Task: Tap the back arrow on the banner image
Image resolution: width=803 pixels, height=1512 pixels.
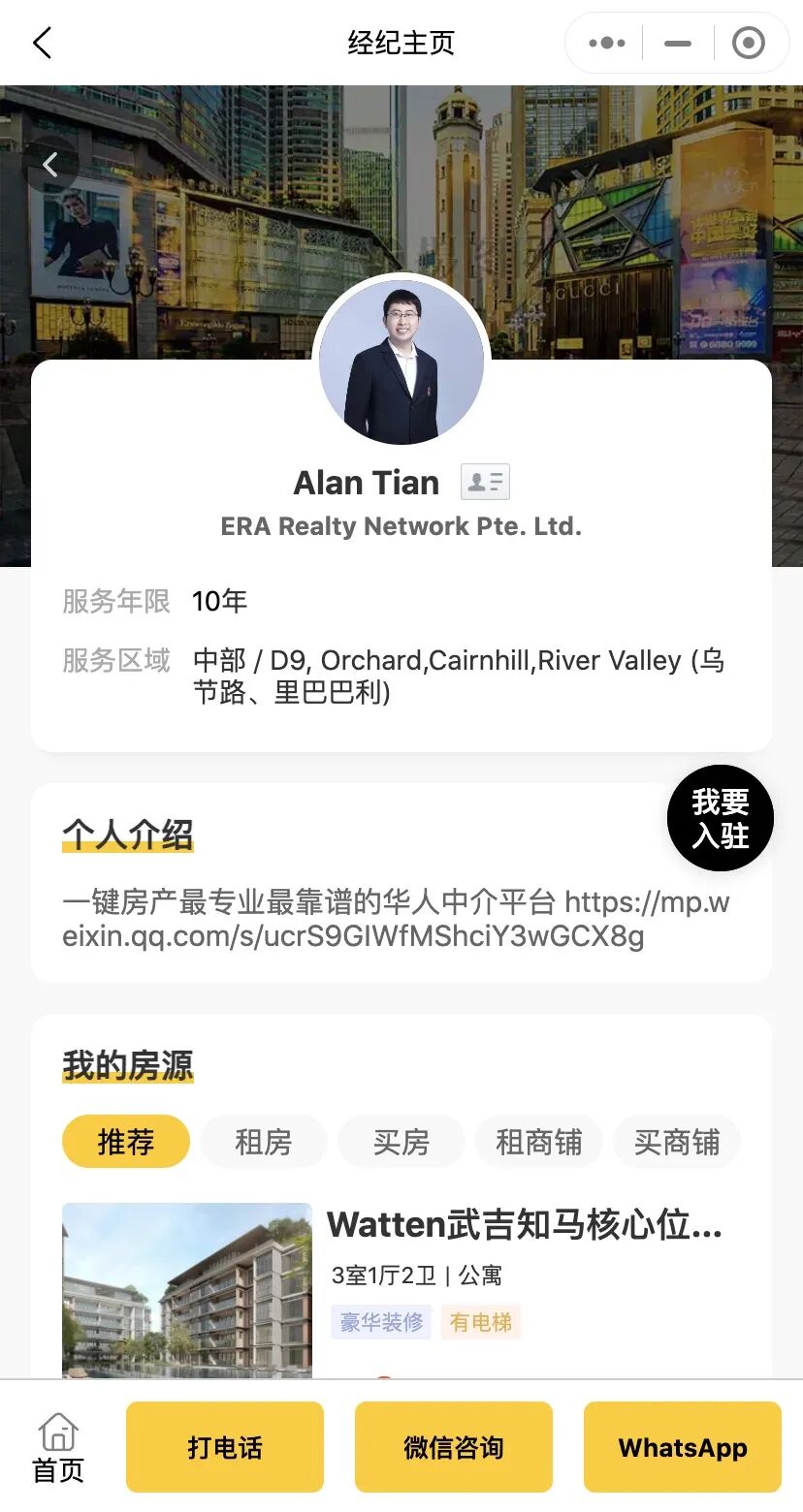Action: tap(50, 166)
